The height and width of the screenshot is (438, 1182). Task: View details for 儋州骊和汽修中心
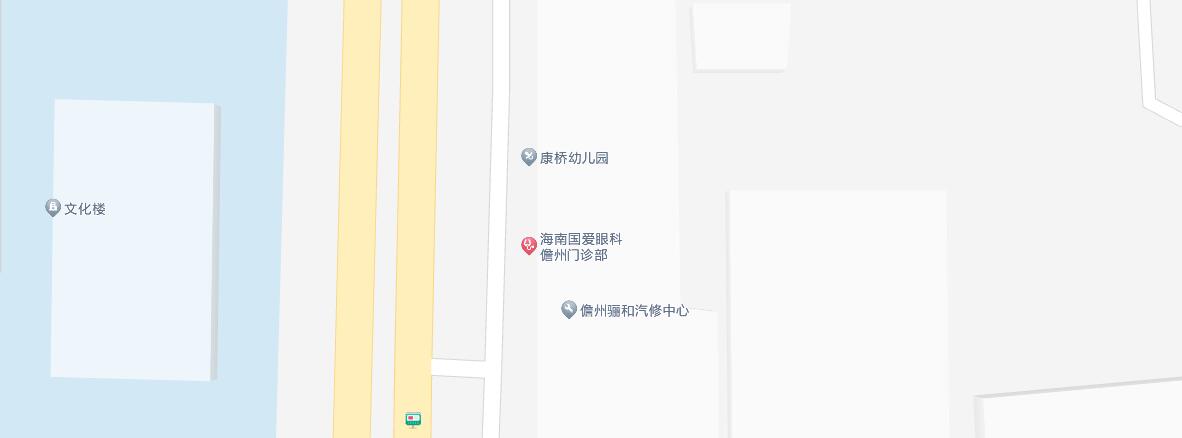pyautogui.click(x=569, y=309)
